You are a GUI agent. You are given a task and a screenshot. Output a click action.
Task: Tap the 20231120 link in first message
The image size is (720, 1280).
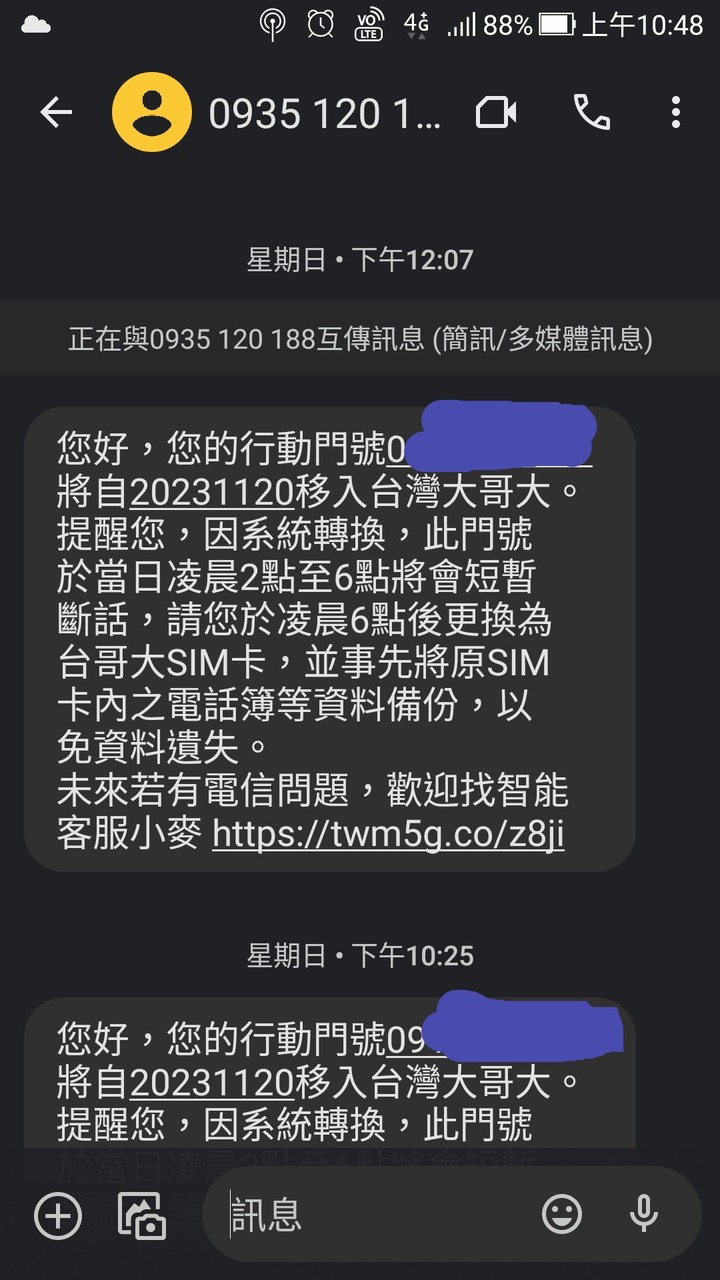(x=211, y=493)
